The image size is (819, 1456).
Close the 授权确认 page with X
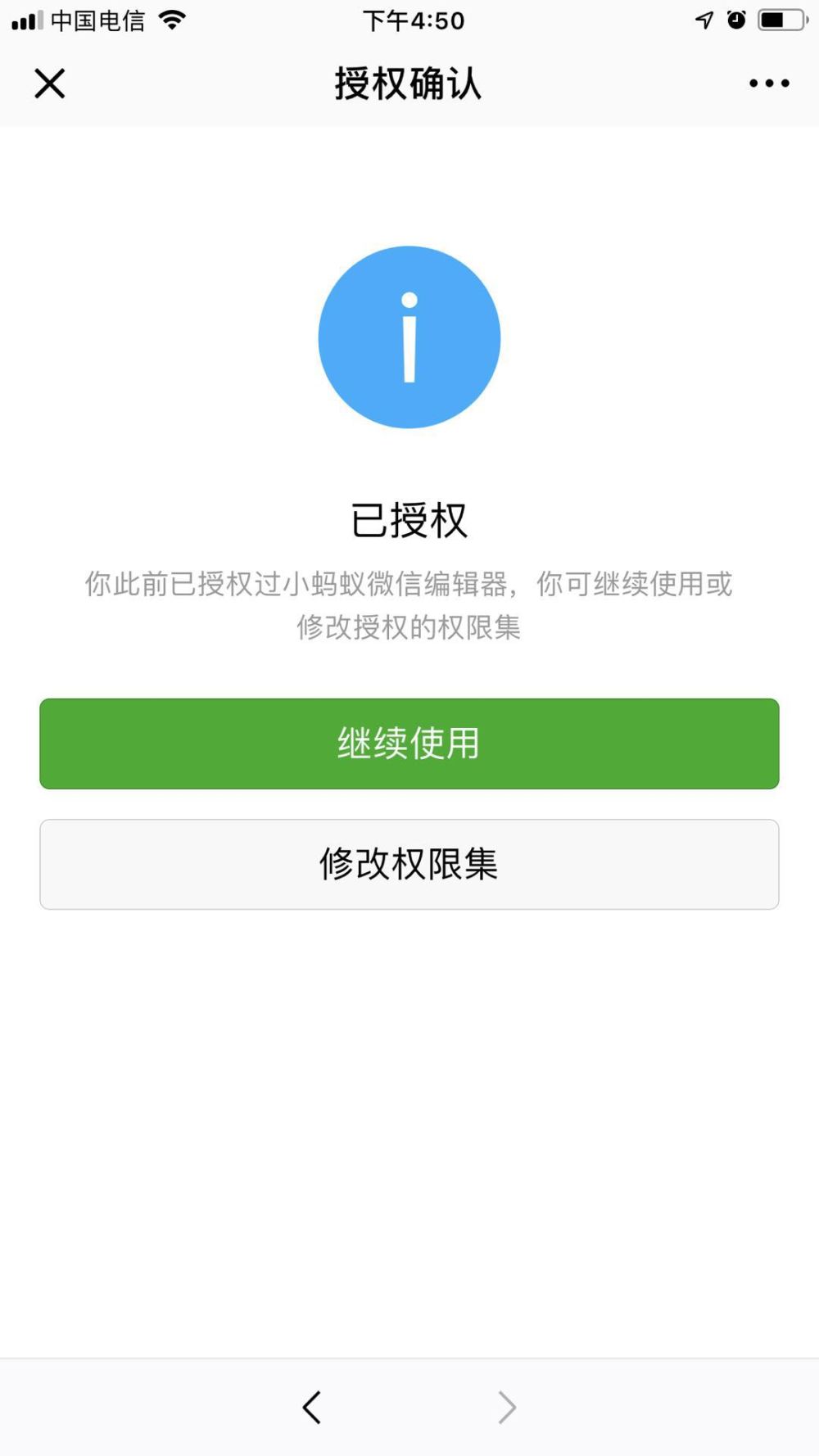pos(50,84)
